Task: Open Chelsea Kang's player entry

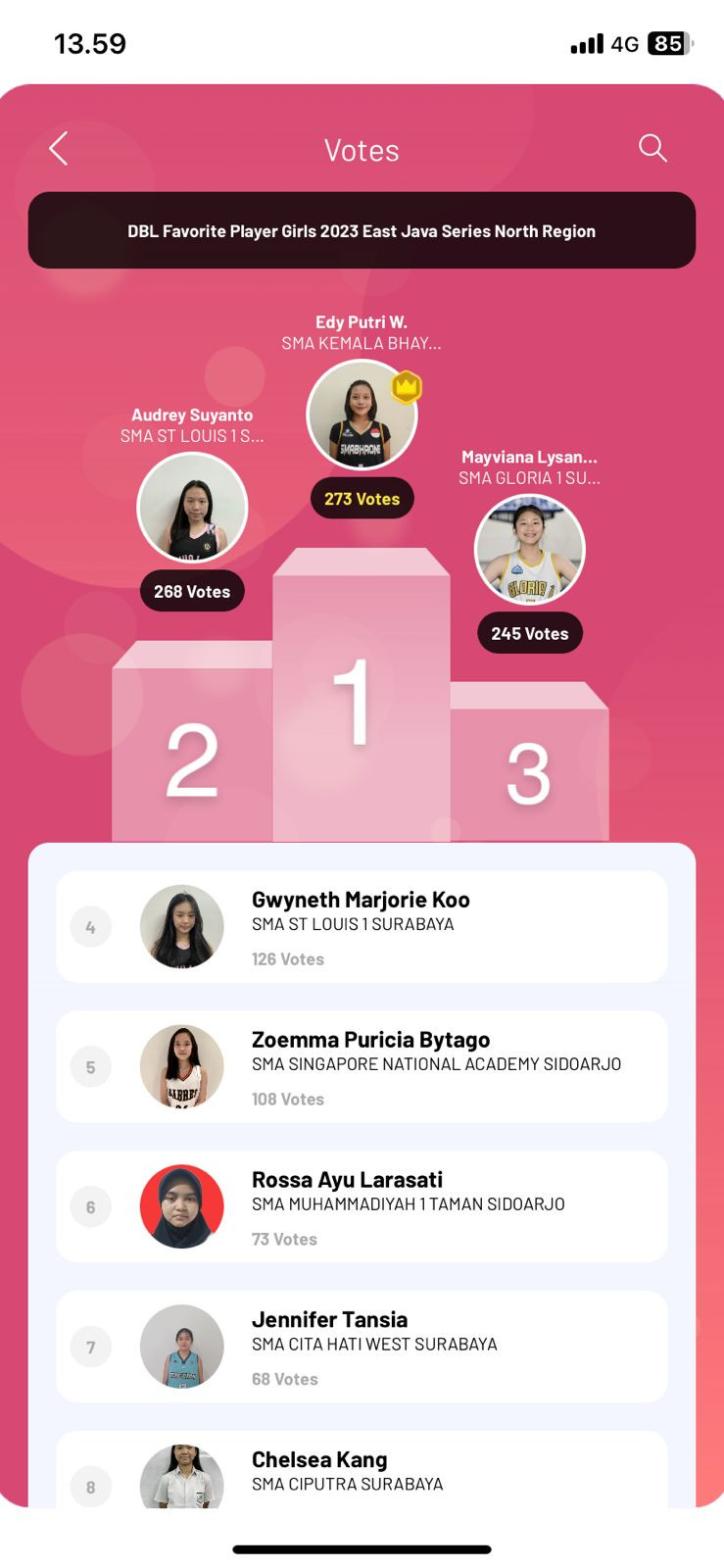Action: tap(362, 1470)
